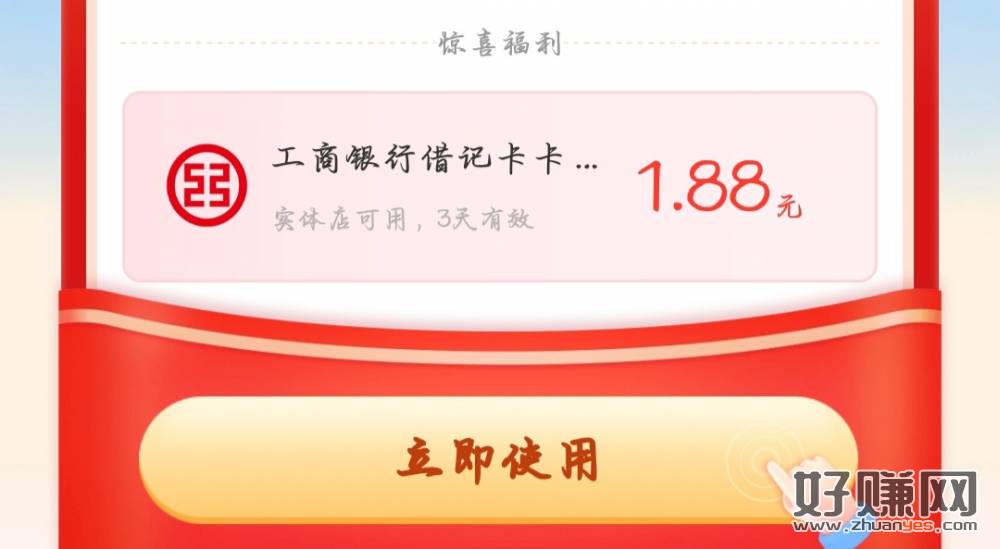Image resolution: width=1000 pixels, height=549 pixels.
Task: Tap the 立即使用 button
Action: coord(497,461)
